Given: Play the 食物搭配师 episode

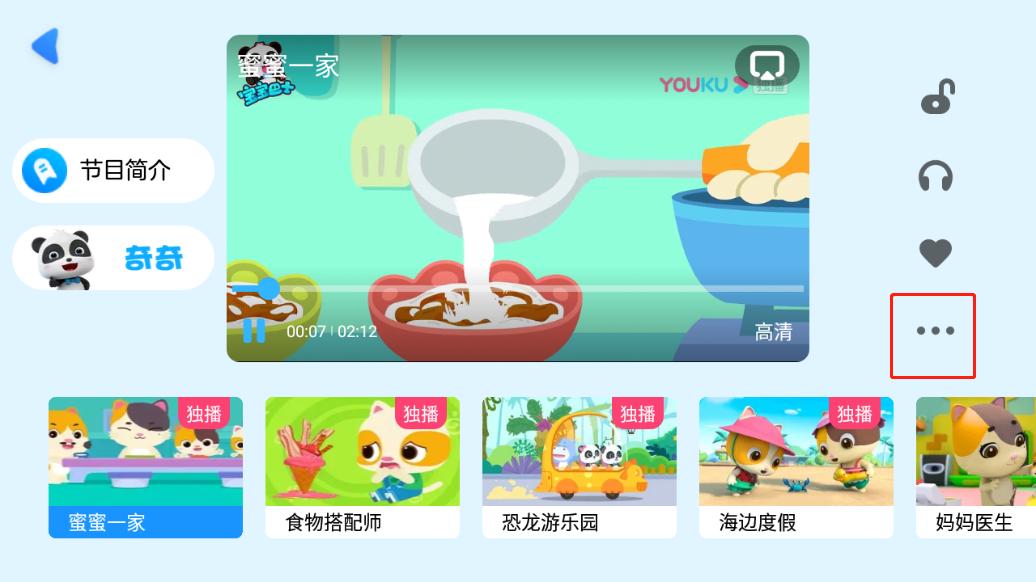Looking at the screenshot, I should pyautogui.click(x=362, y=467).
